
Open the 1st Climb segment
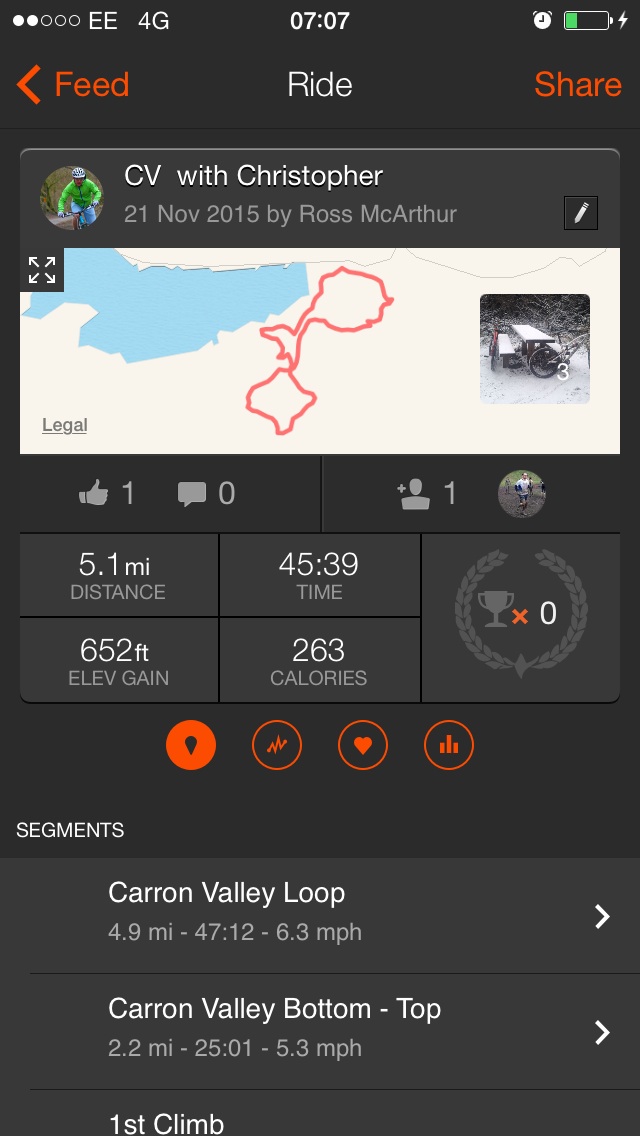[320, 1113]
